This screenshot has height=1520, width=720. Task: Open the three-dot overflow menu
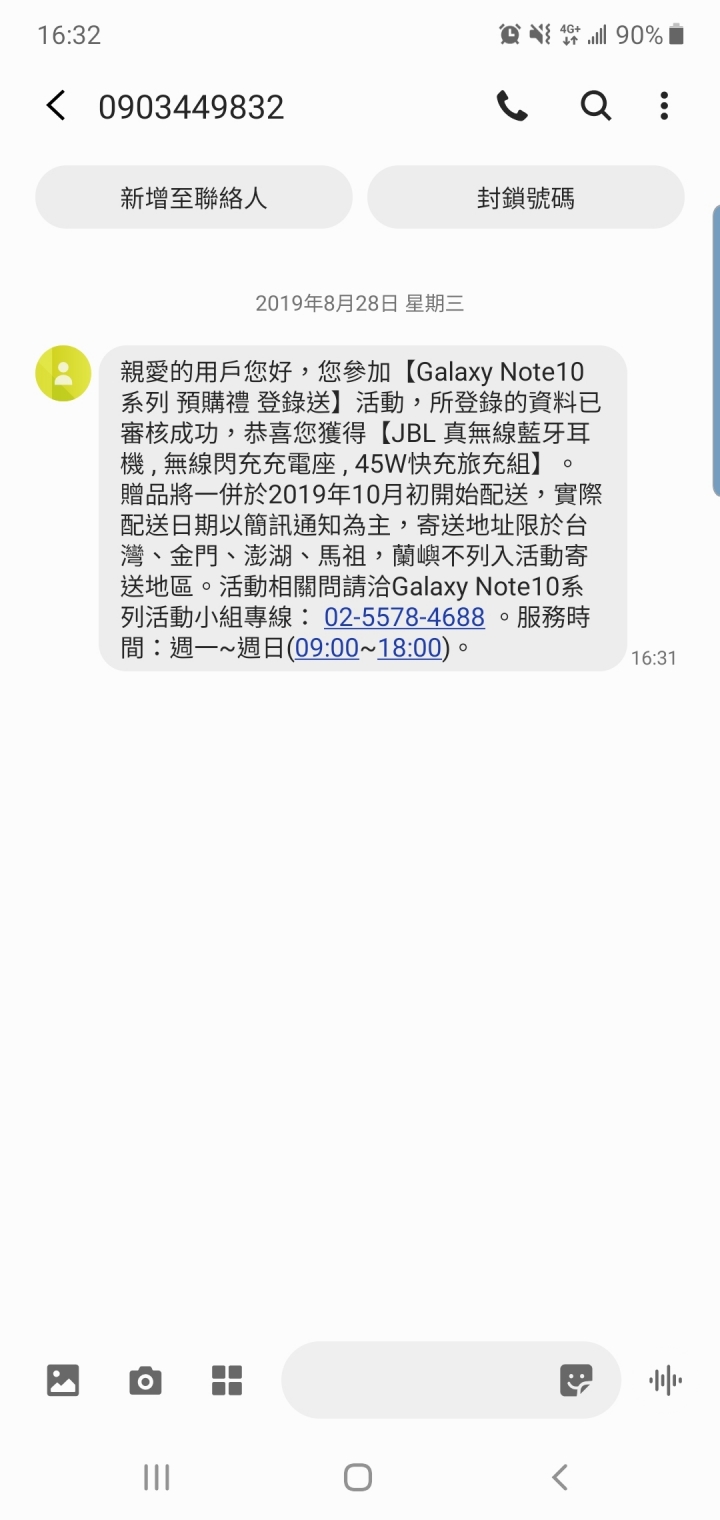[664, 106]
